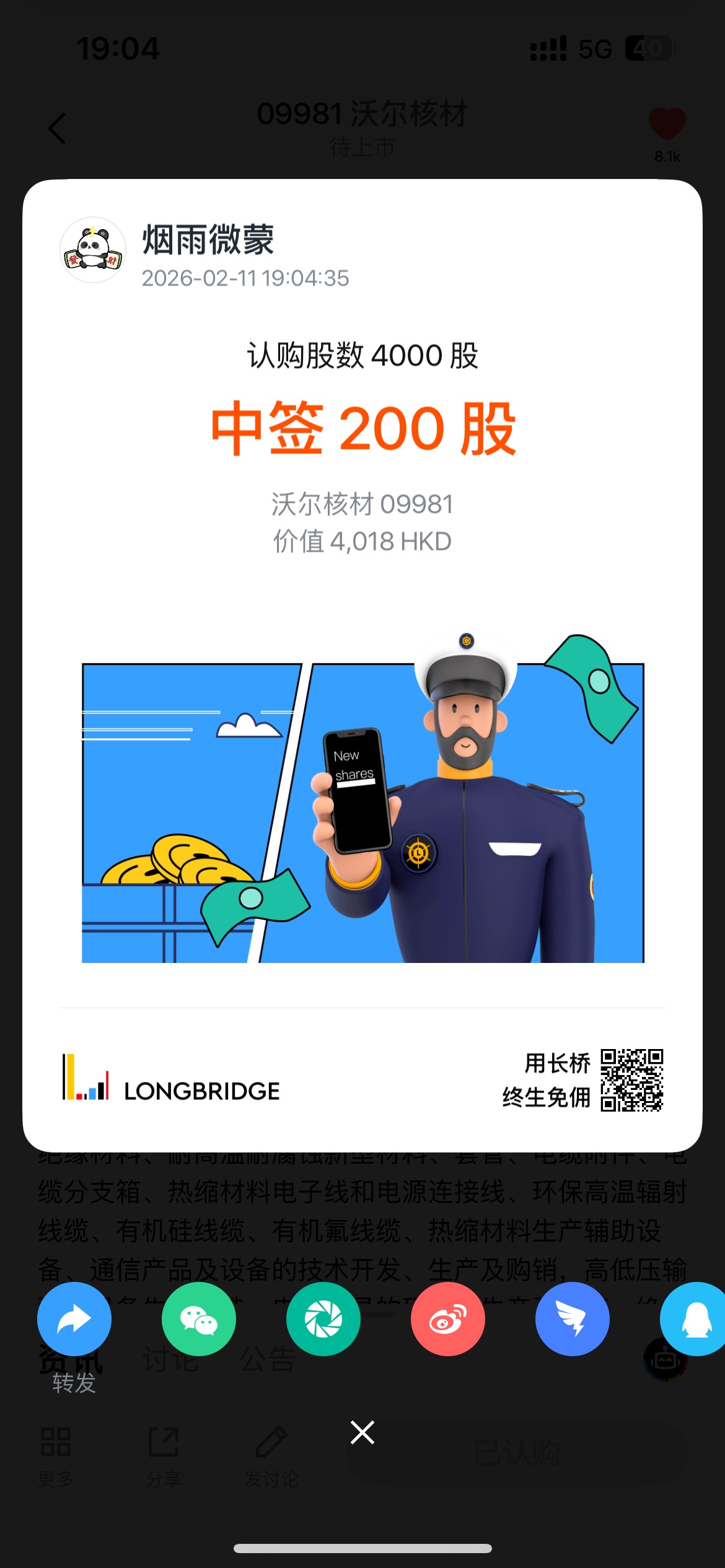Tap the 转发 forward share icon
The image size is (725, 1568).
[74, 1319]
